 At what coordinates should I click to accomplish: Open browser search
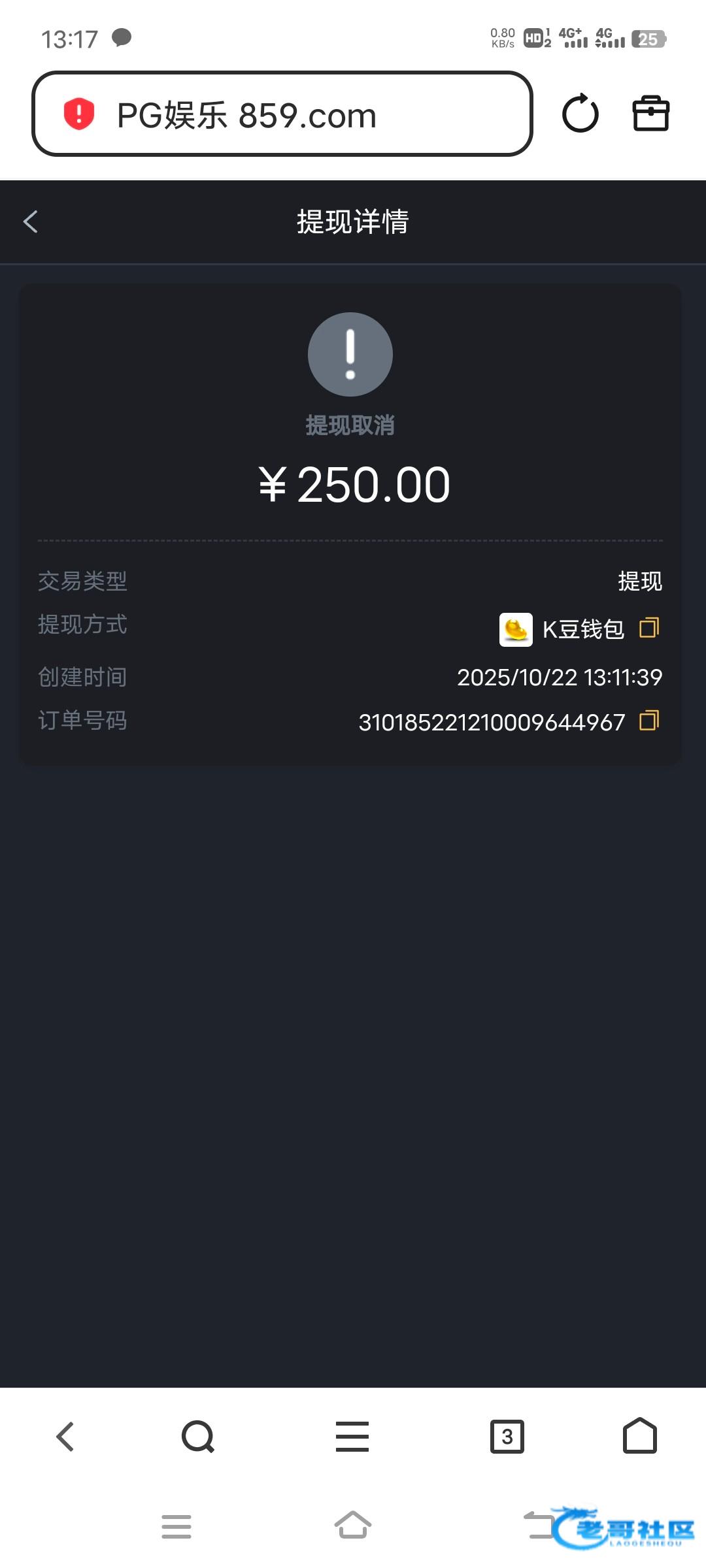[x=198, y=1437]
